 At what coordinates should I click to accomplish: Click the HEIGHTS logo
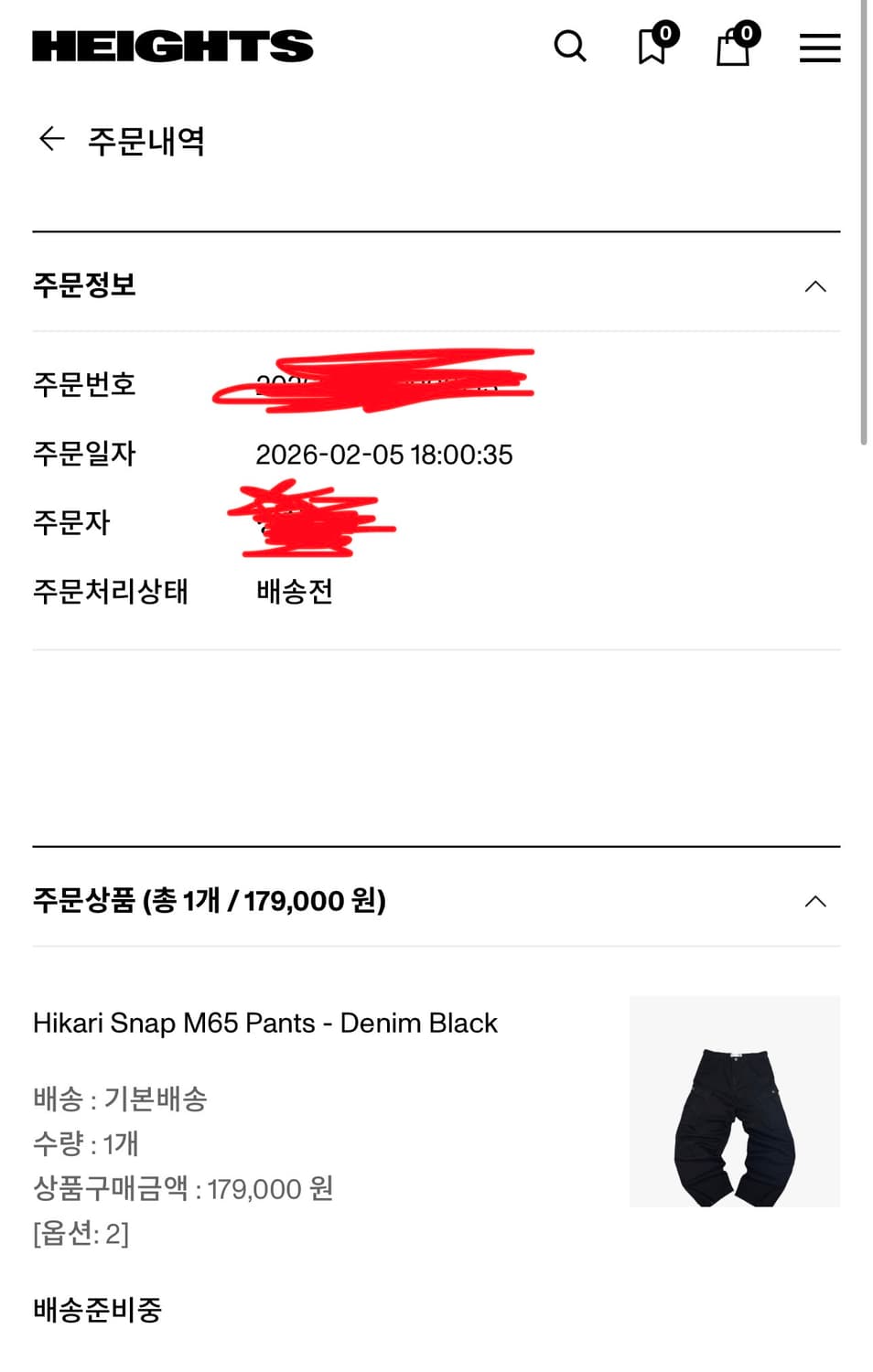[172, 44]
